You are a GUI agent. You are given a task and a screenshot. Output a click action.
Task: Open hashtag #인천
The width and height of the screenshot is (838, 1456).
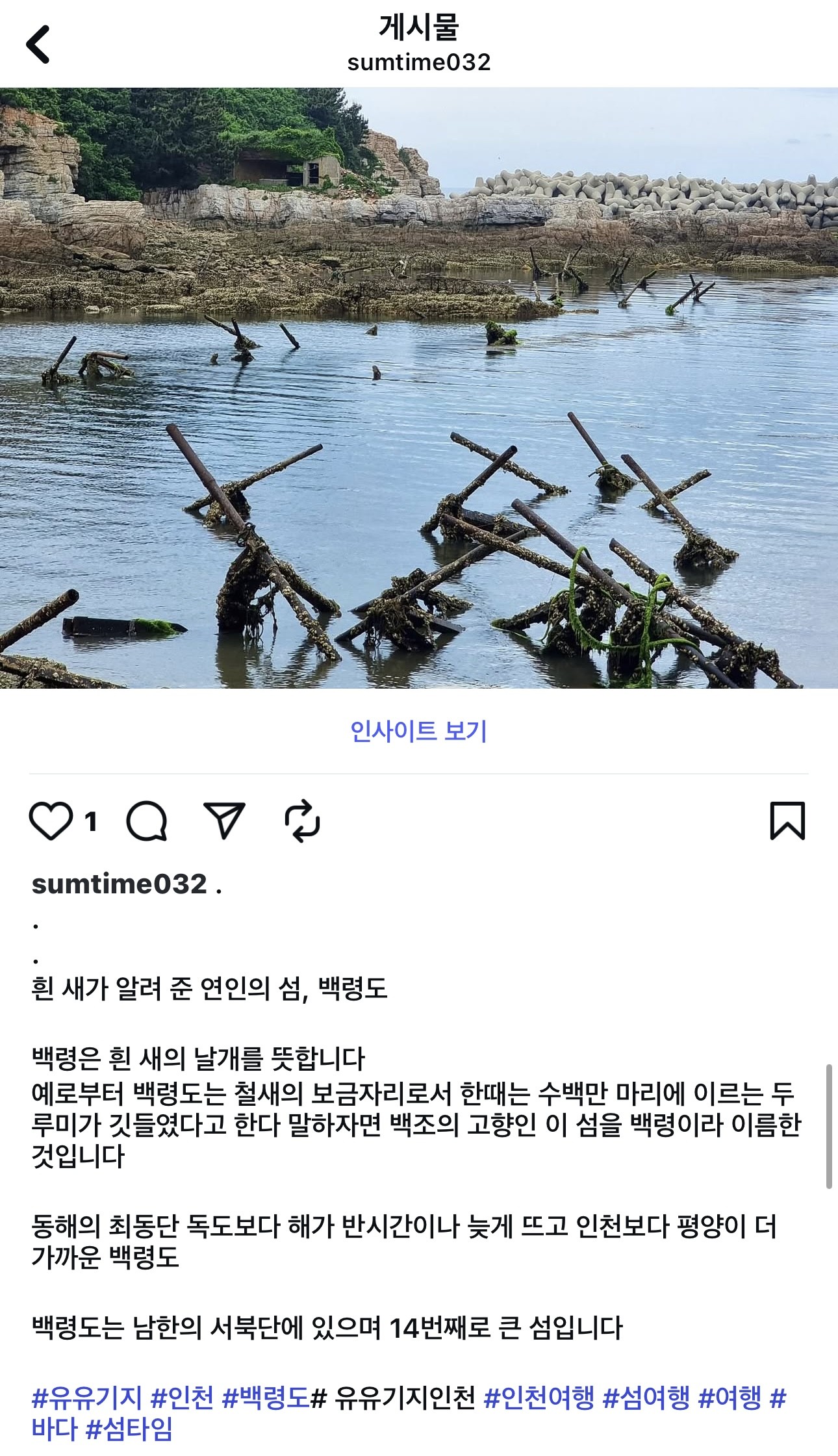coord(182,1398)
